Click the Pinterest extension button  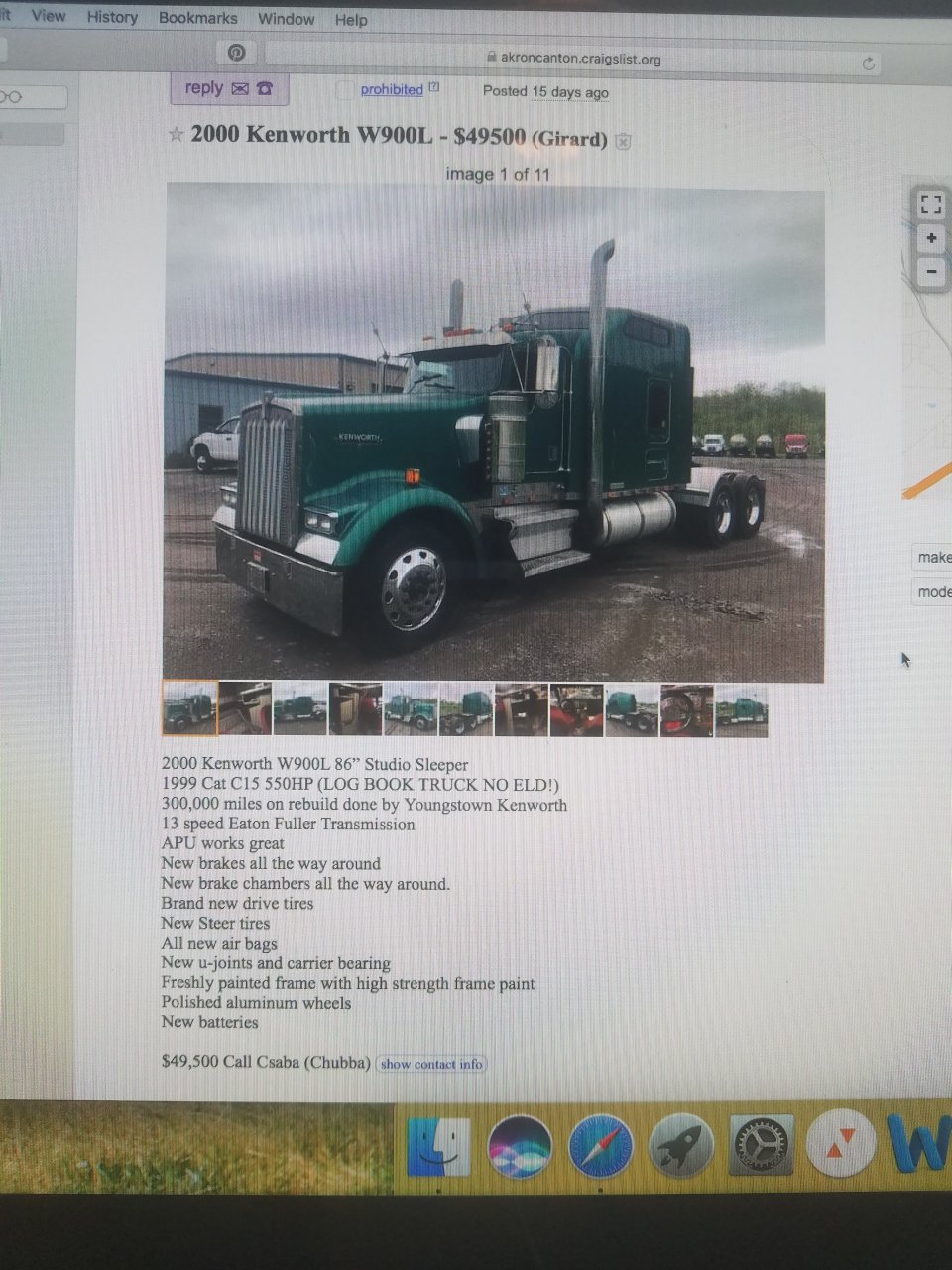pyautogui.click(x=236, y=52)
